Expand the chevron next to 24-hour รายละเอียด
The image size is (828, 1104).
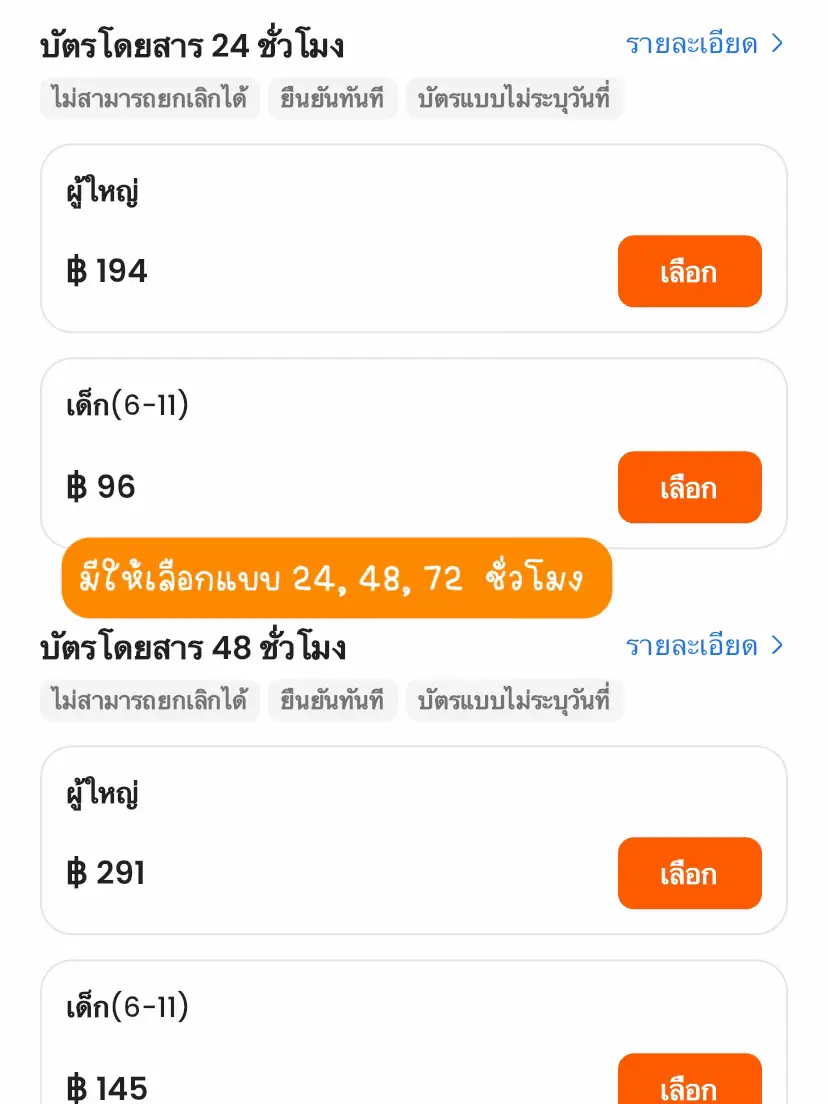pyautogui.click(x=778, y=44)
